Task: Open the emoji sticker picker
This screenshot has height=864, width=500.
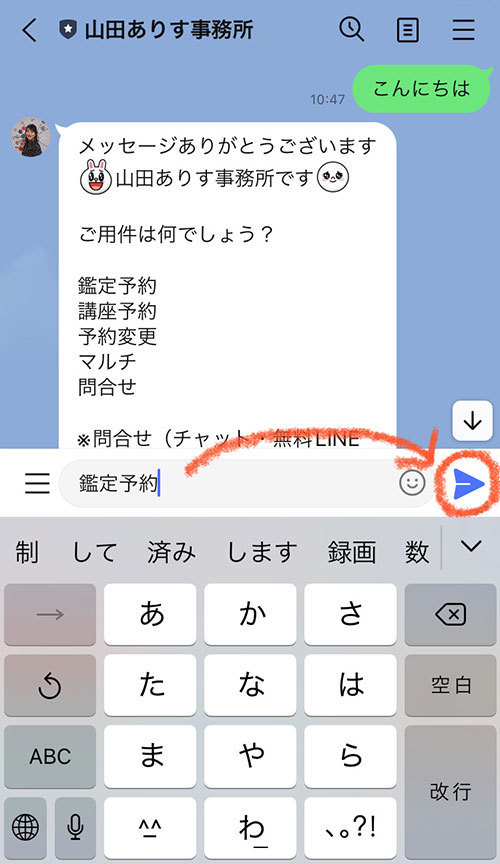Action: tap(412, 483)
